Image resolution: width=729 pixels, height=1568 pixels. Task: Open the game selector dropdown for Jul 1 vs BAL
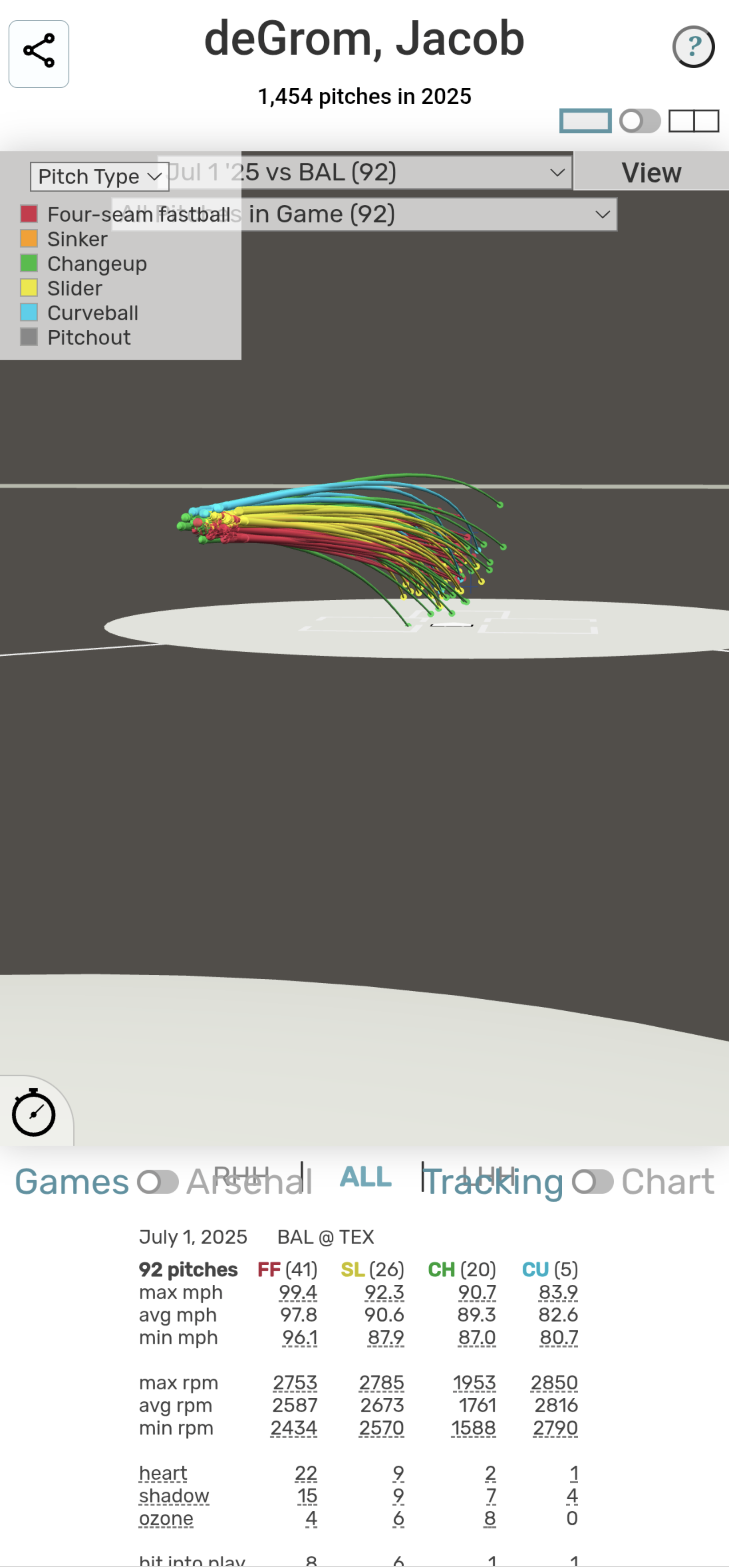click(x=365, y=172)
